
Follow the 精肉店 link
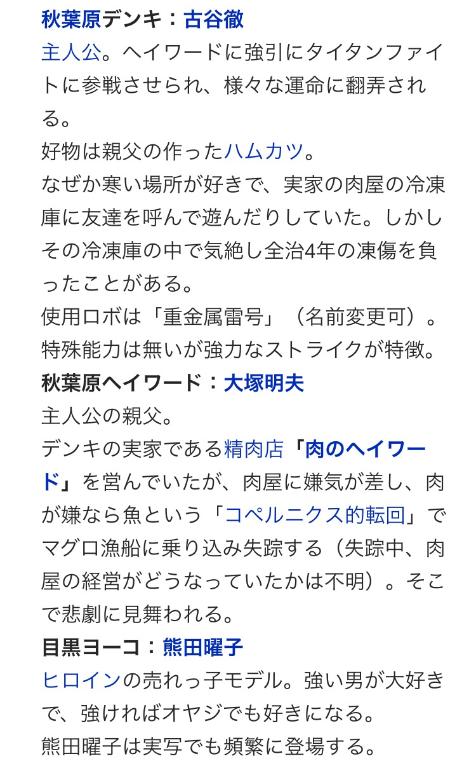(x=254, y=449)
